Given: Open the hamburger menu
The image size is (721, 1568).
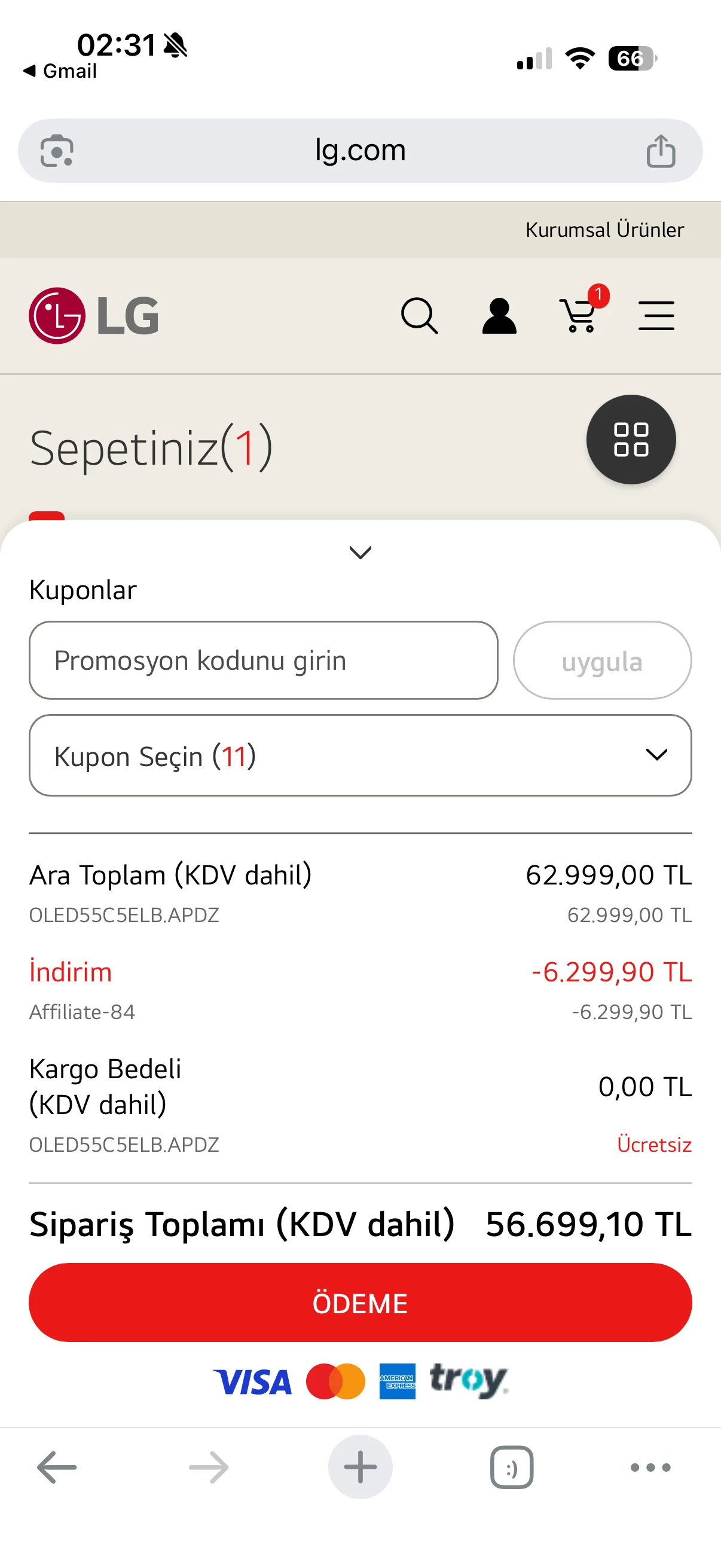Looking at the screenshot, I should tap(656, 315).
